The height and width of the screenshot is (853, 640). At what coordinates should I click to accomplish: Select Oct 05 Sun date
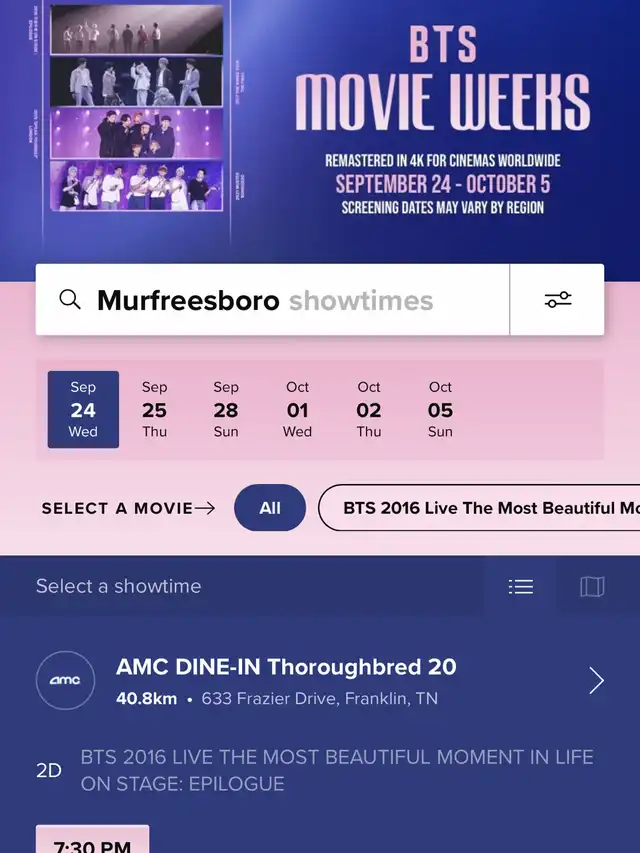click(x=440, y=410)
